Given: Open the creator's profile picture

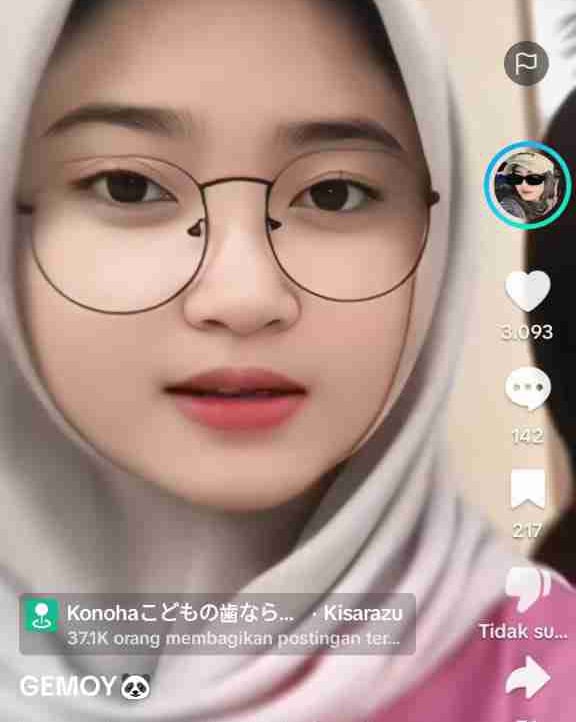Looking at the screenshot, I should pyautogui.click(x=528, y=185).
